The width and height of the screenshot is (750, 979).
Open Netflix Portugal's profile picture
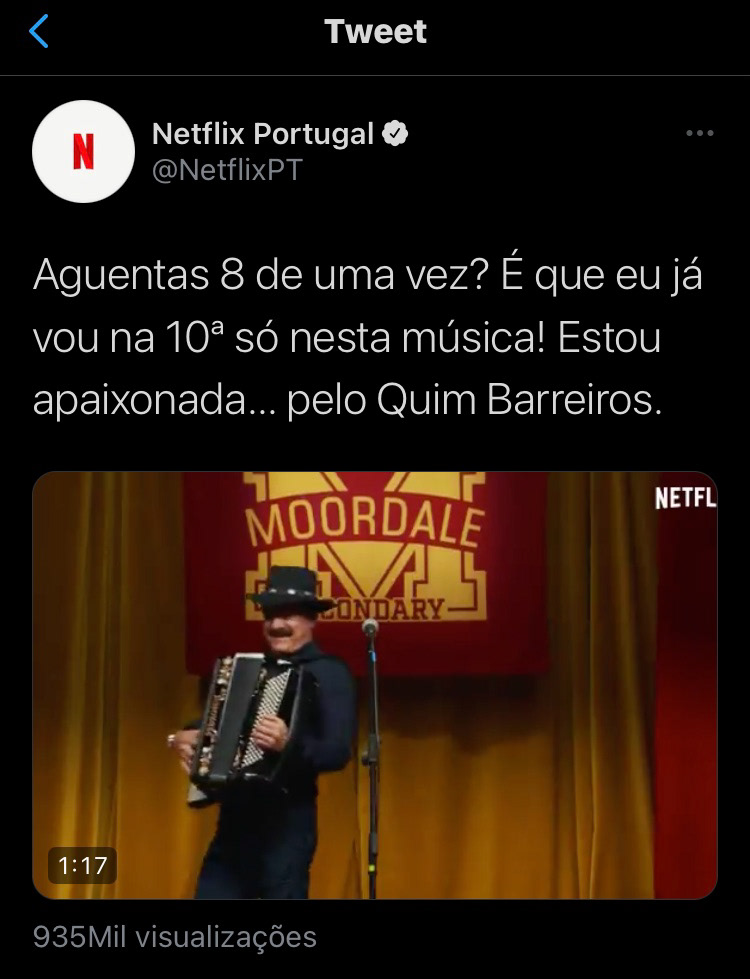pos(83,151)
